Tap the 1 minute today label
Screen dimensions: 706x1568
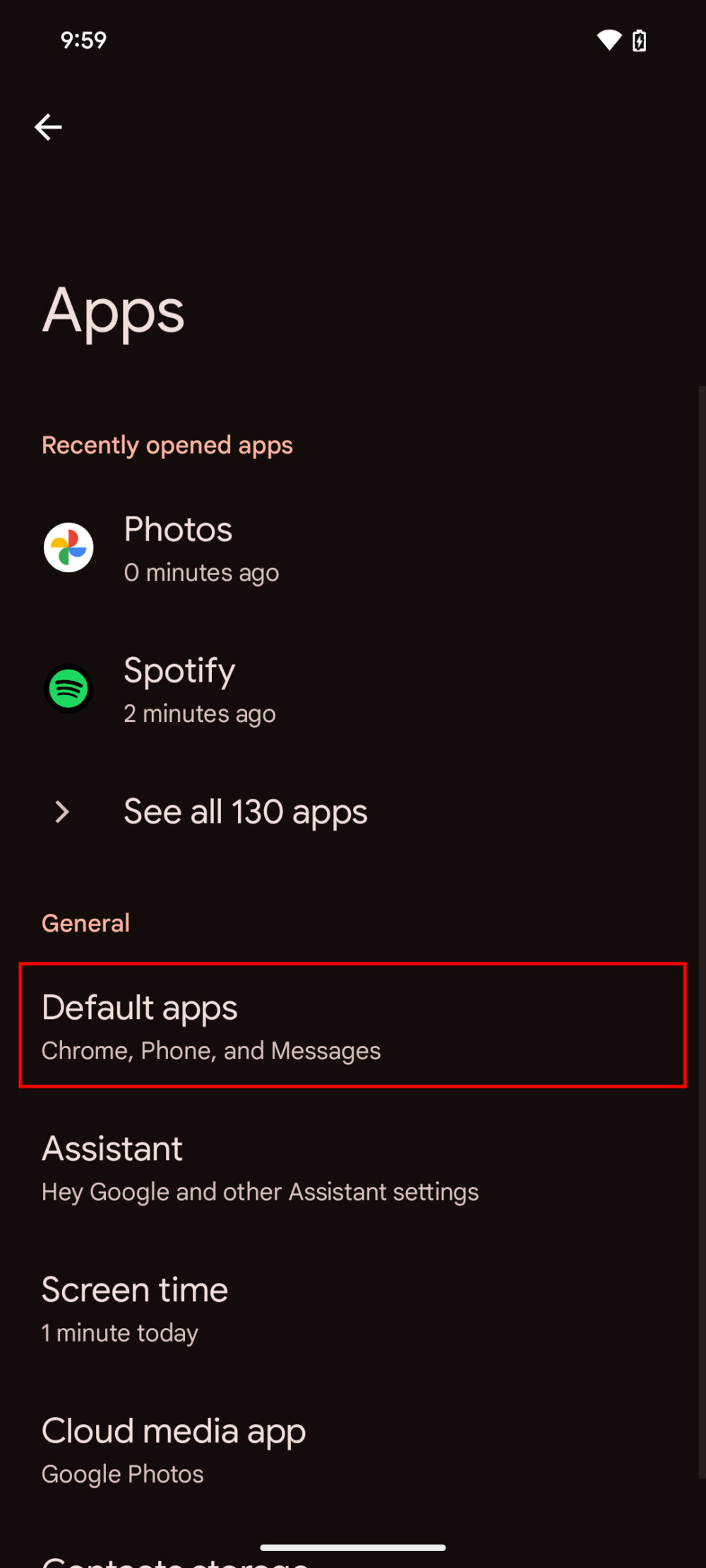click(119, 1332)
